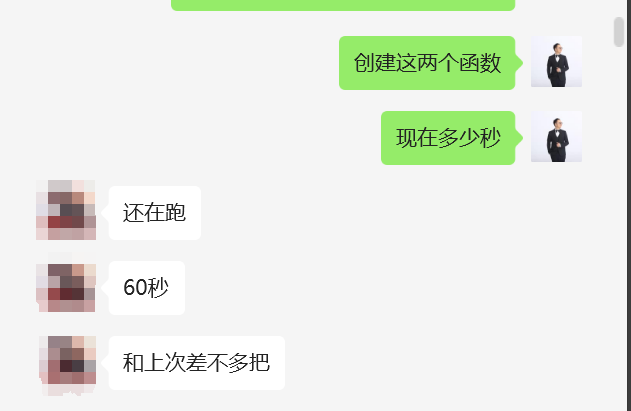
Task: Tap the contact avatar beside "还在跑"
Action: [66, 211]
